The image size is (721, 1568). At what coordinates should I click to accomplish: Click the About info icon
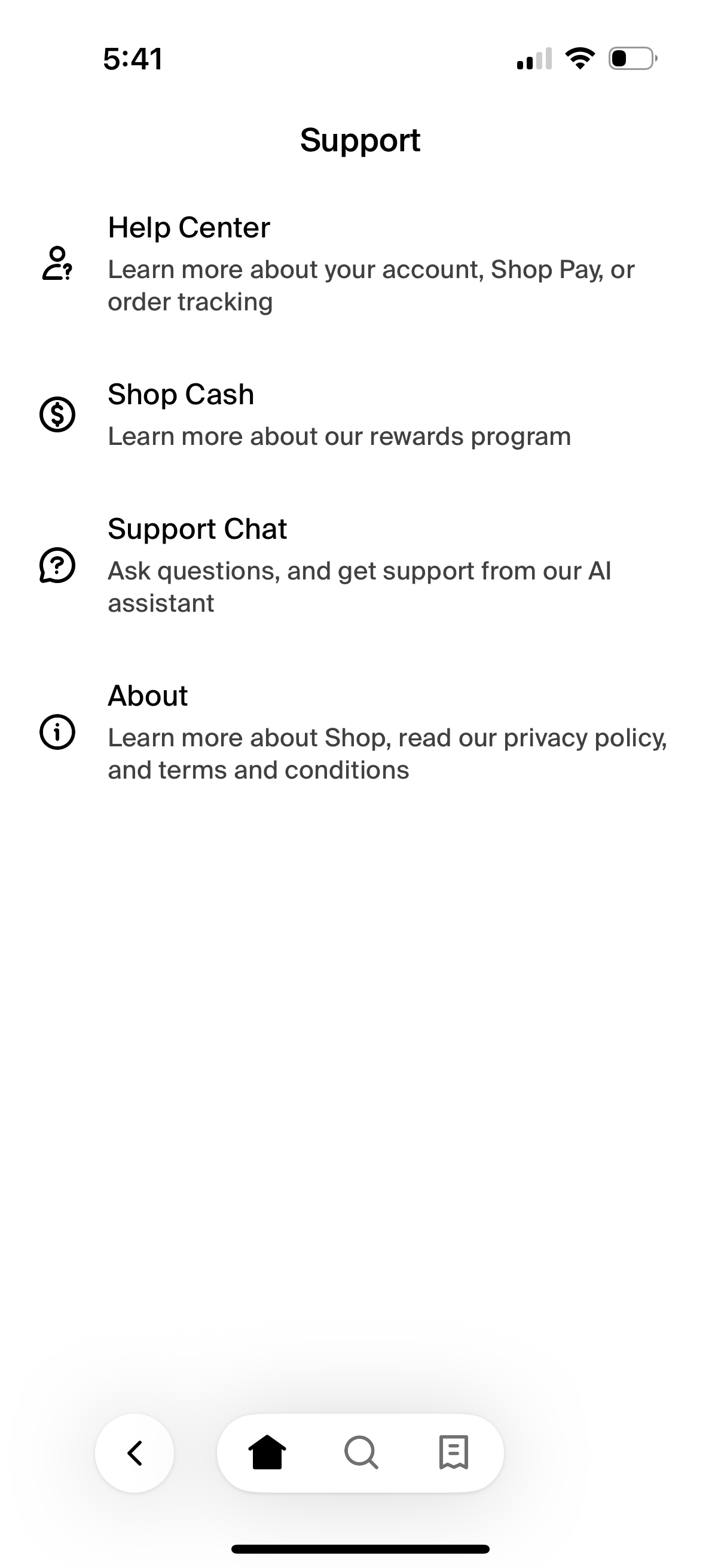pyautogui.click(x=57, y=734)
